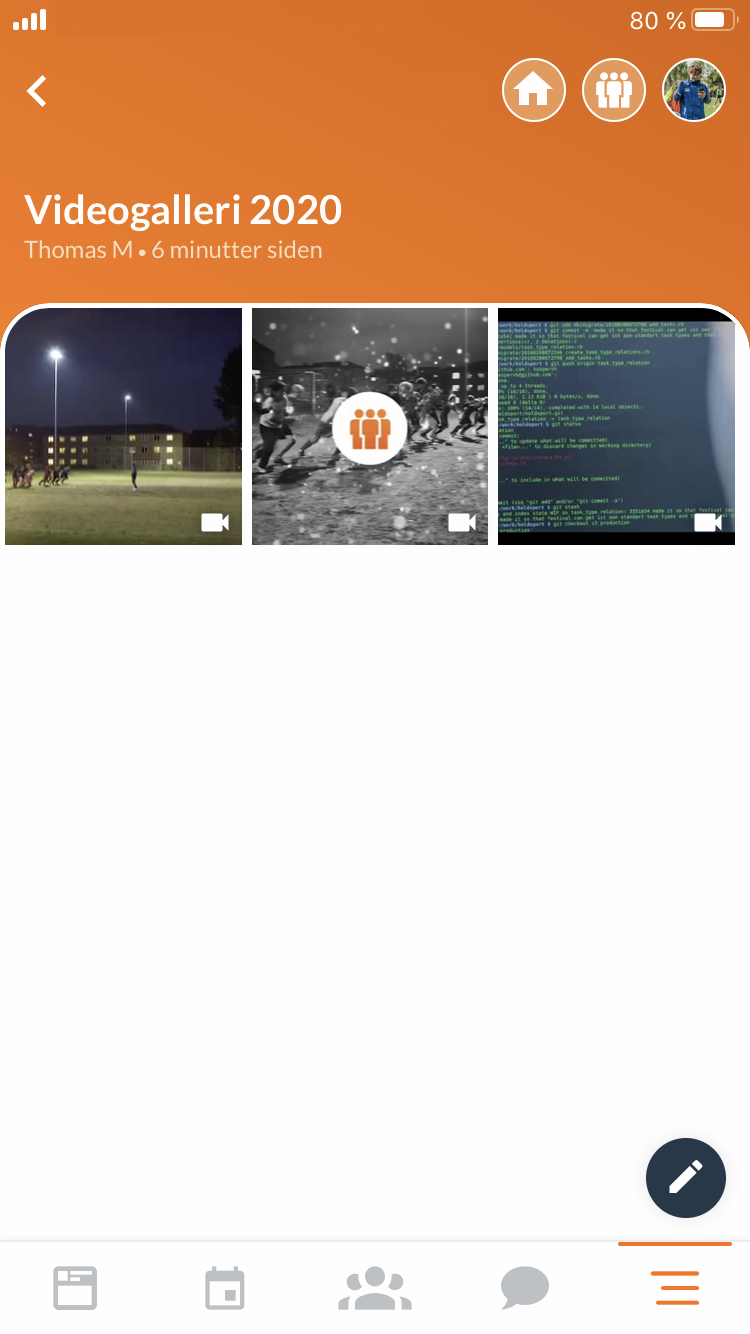This screenshot has height=1334, width=750.
Task: Open the team group icon in the header
Action: 614,91
